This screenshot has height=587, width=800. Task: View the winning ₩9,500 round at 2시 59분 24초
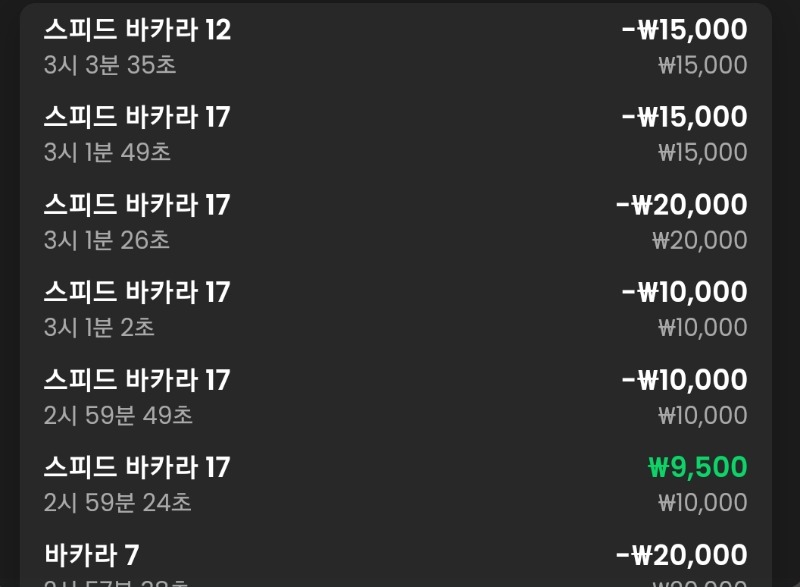click(x=395, y=484)
